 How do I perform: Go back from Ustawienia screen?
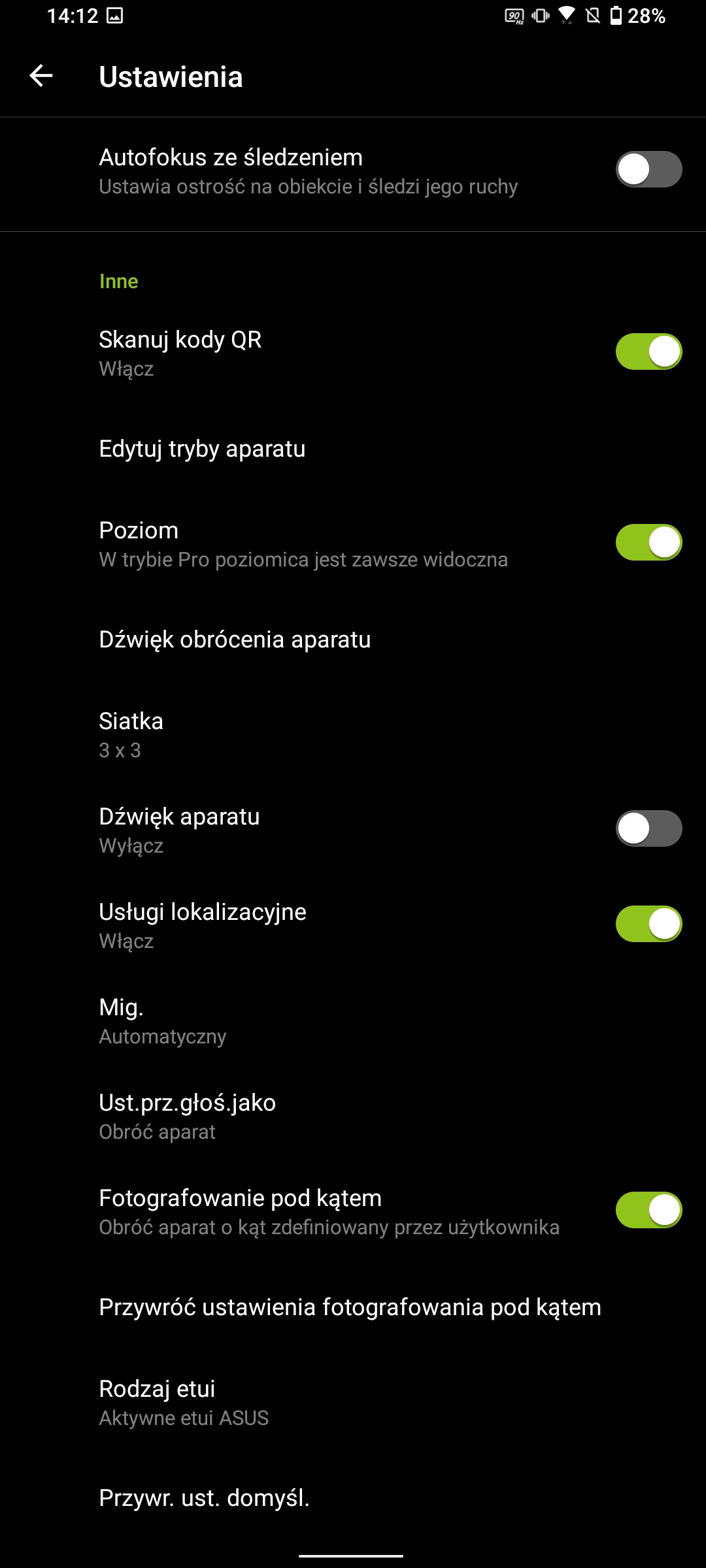pyautogui.click(x=41, y=76)
